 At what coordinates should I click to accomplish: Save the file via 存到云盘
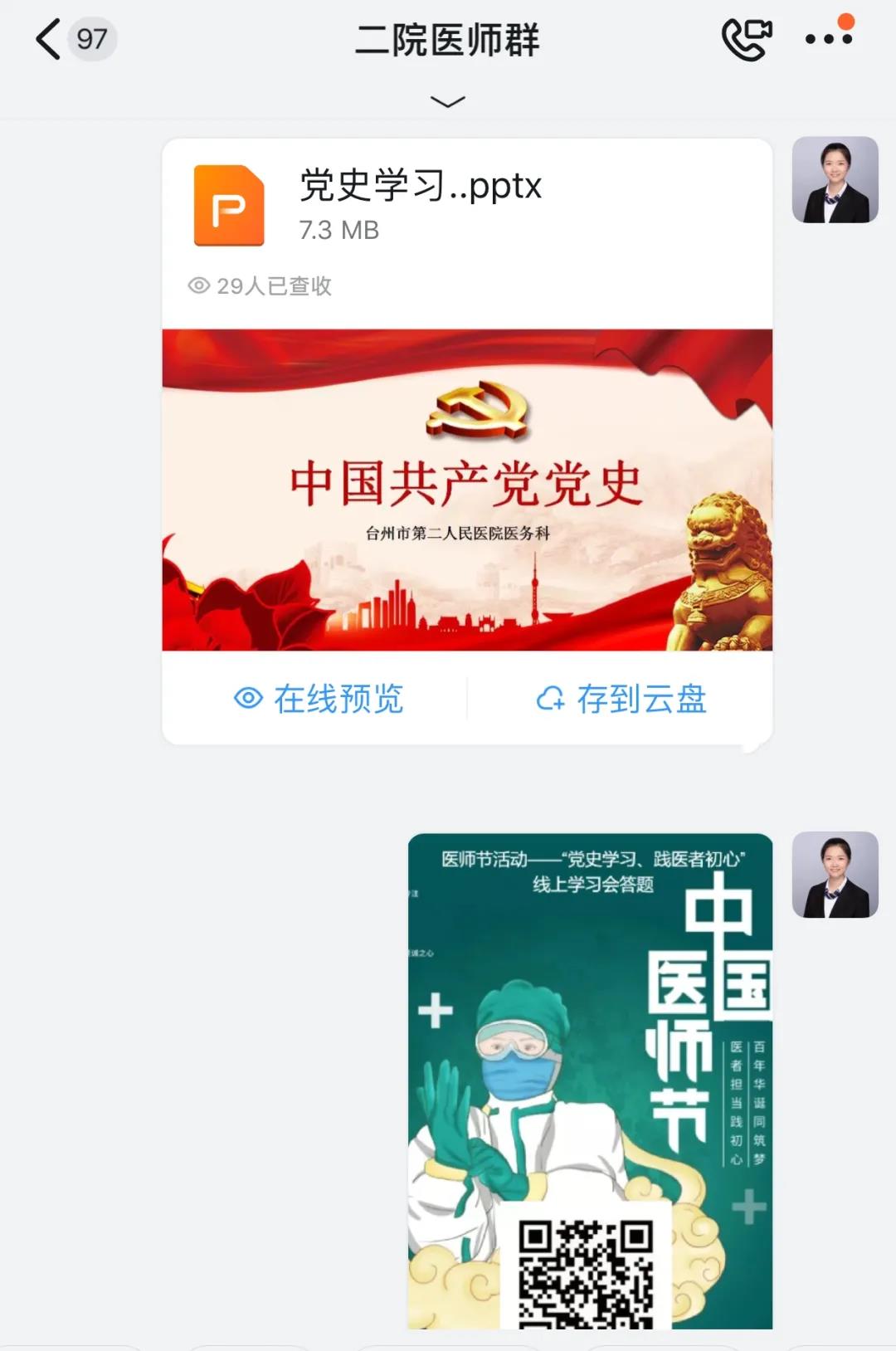pyautogui.click(x=621, y=699)
